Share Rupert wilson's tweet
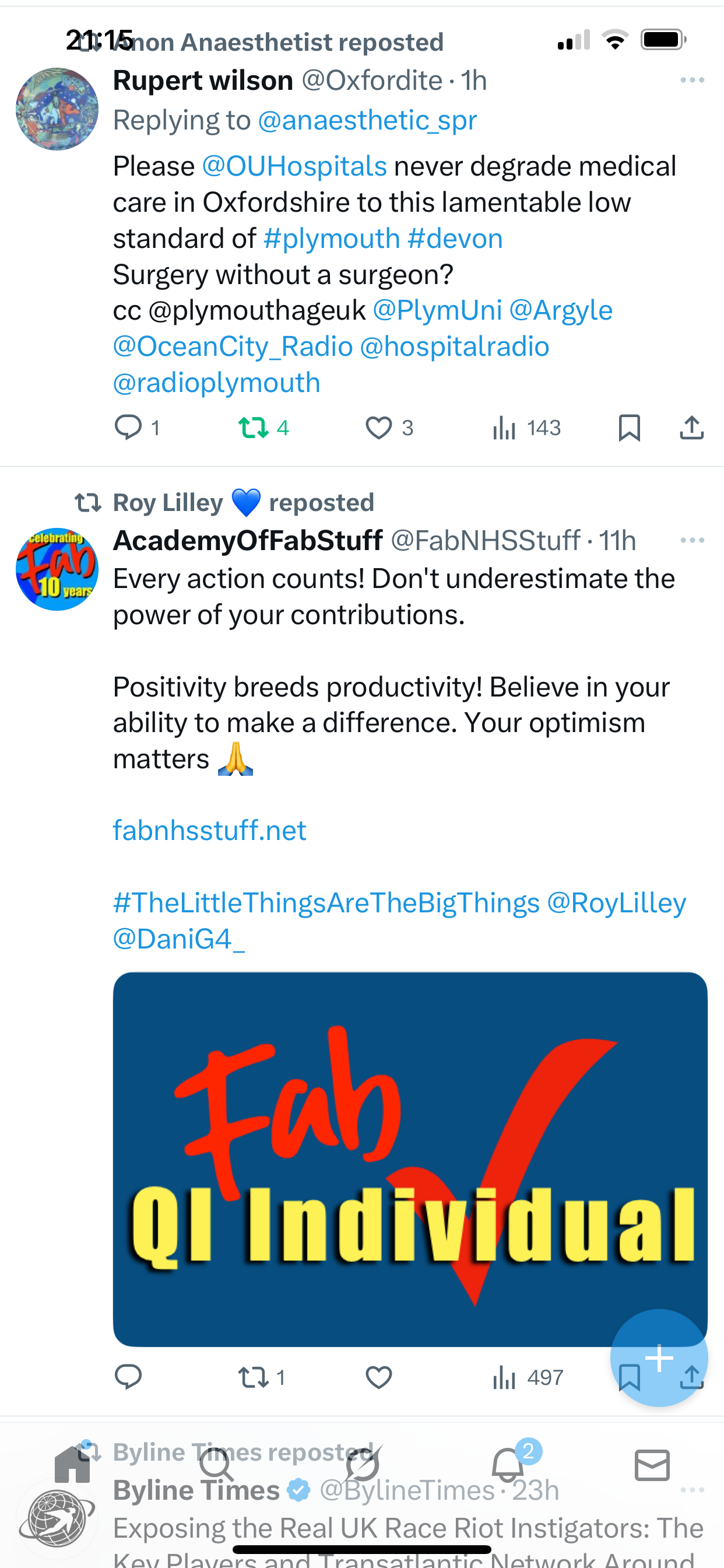The height and width of the screenshot is (1568, 724). pos(691,428)
